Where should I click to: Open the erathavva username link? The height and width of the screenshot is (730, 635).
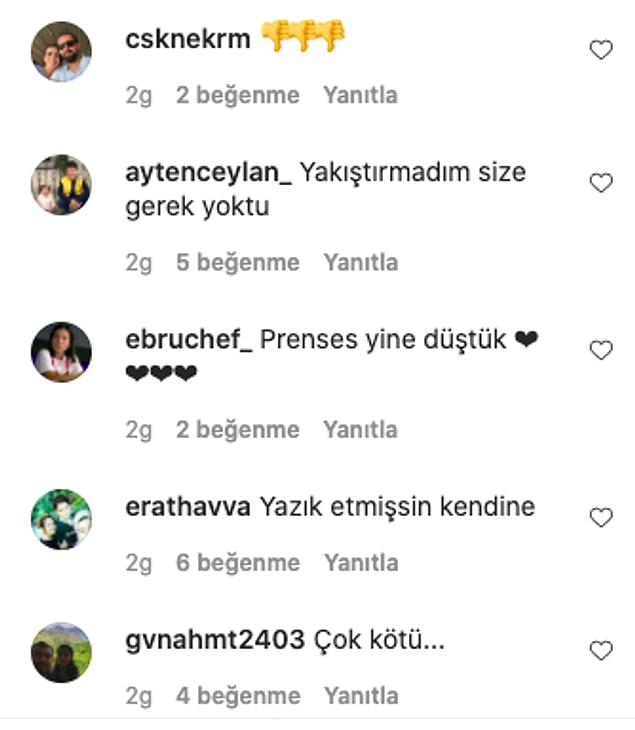coord(188,507)
